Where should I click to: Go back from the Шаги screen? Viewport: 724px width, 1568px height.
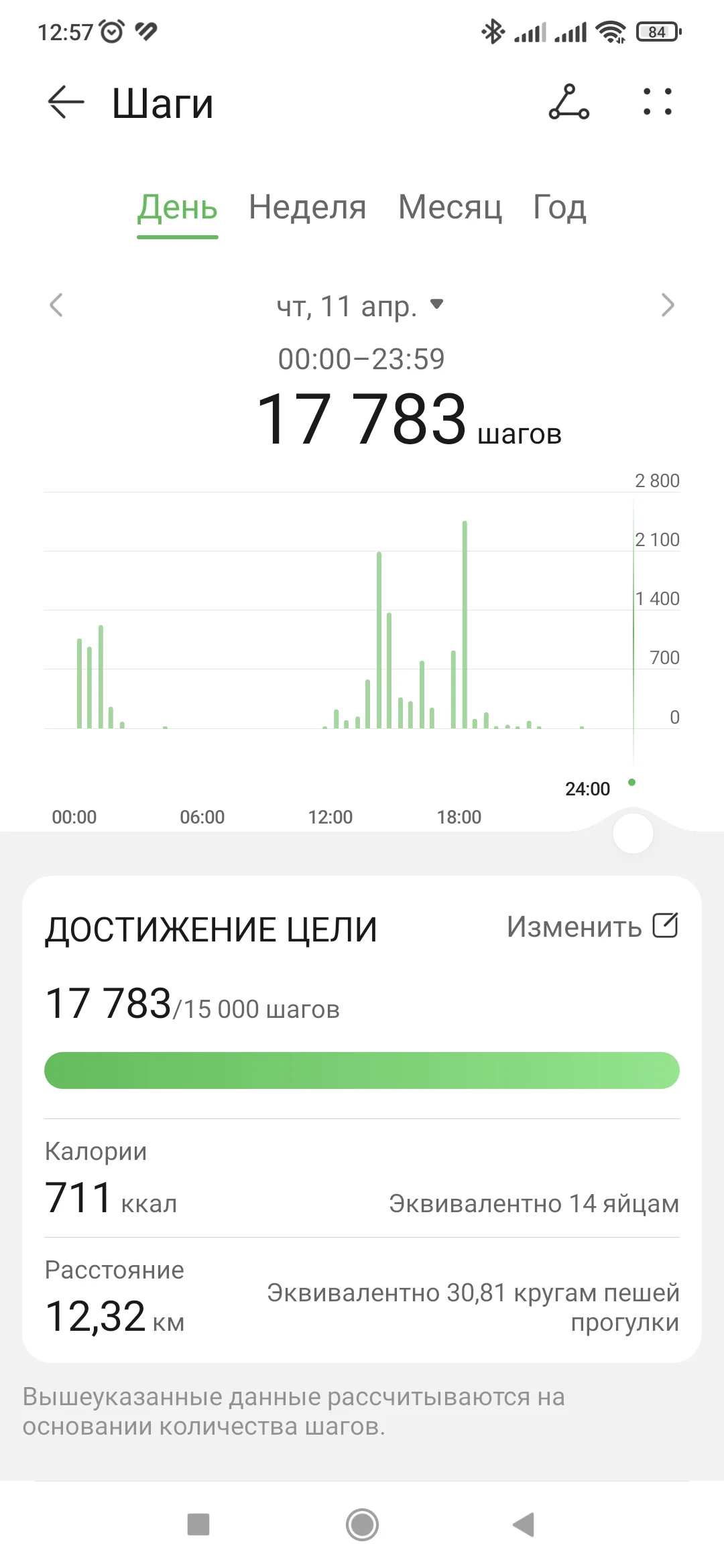66,103
